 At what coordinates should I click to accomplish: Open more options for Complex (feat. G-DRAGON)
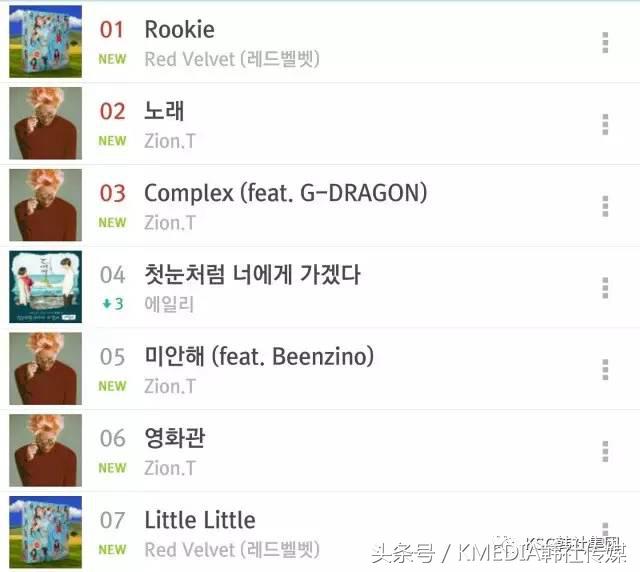point(605,206)
